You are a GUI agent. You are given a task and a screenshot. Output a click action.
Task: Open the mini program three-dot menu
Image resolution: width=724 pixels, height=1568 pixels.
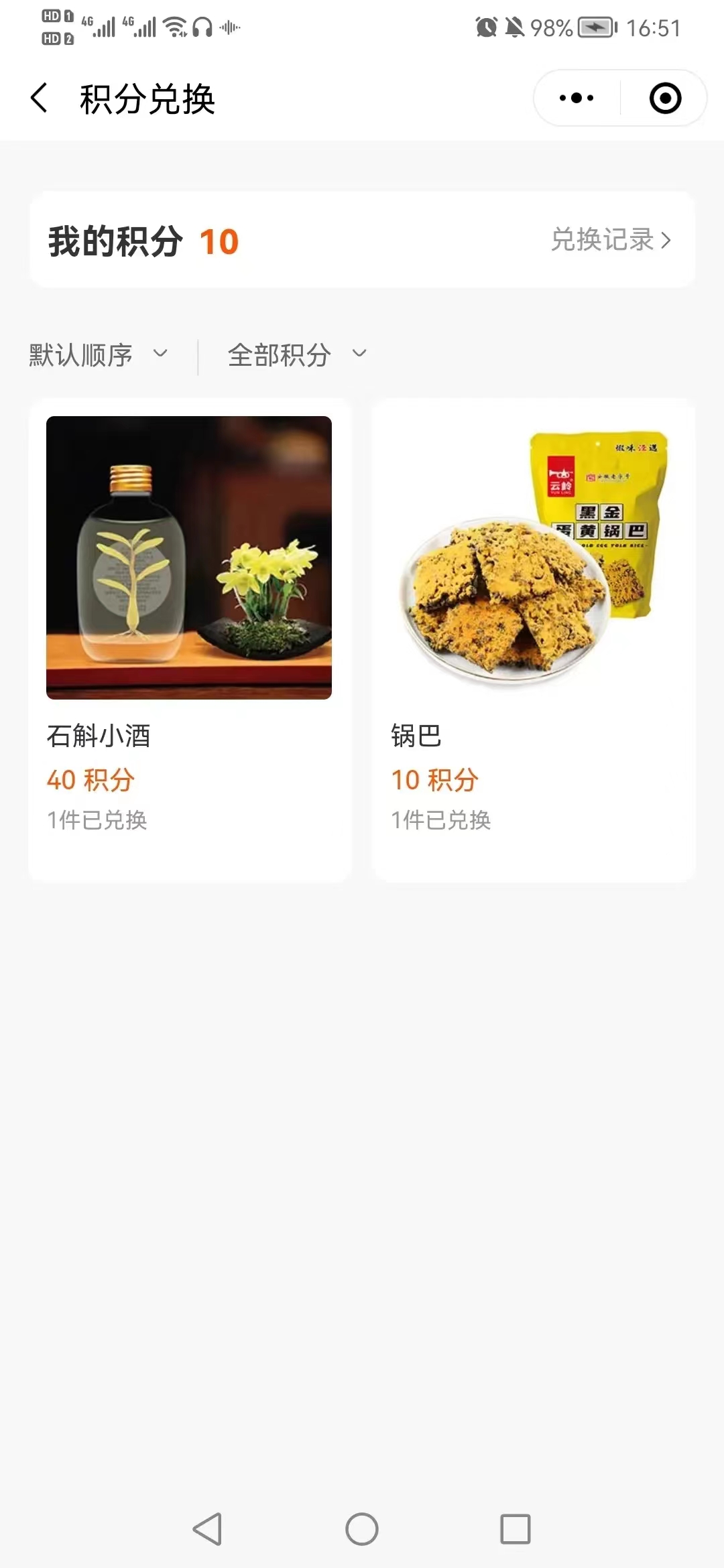577,98
